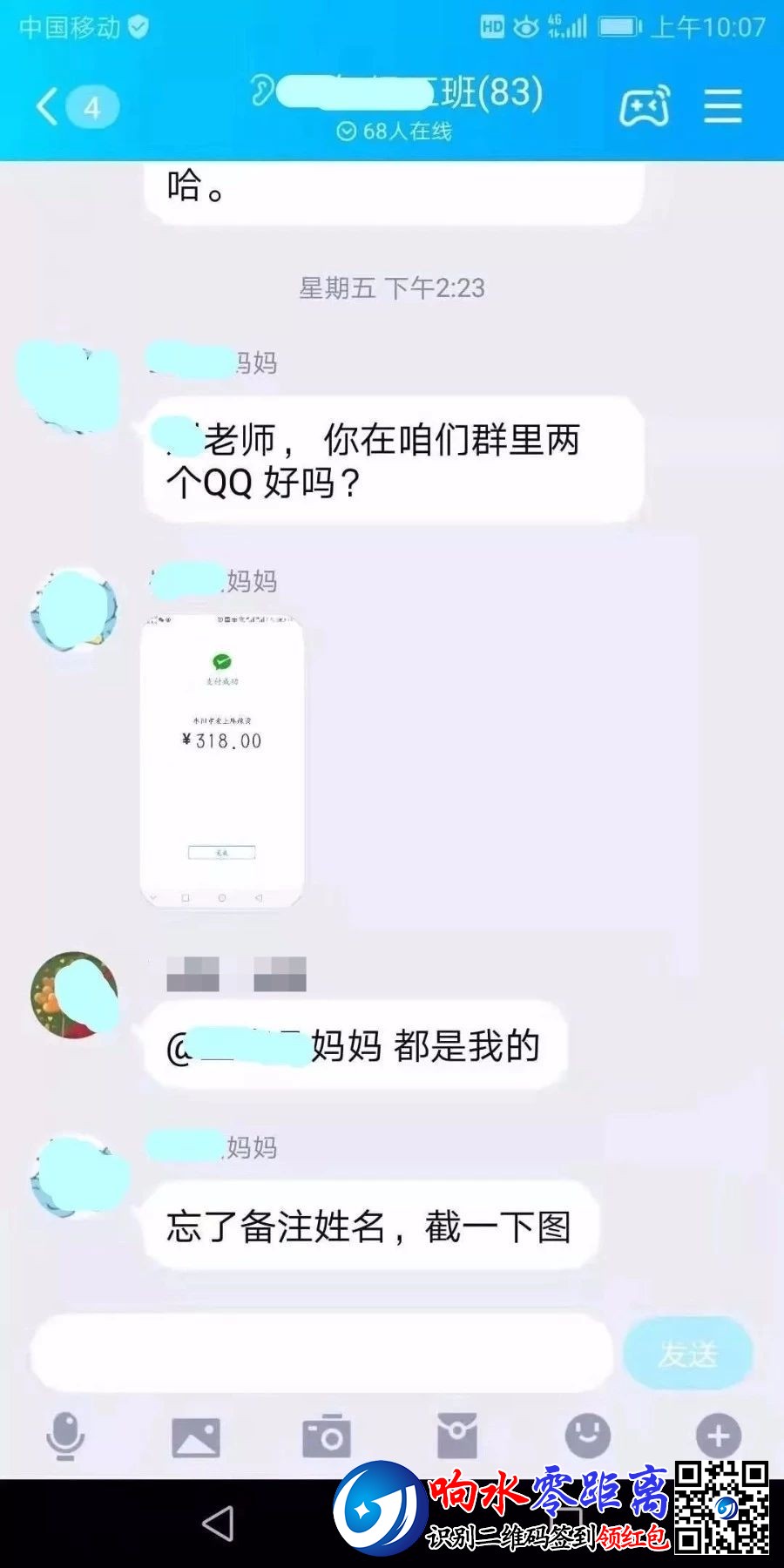
Task: Tap the 发送 send button
Action: click(x=688, y=1353)
